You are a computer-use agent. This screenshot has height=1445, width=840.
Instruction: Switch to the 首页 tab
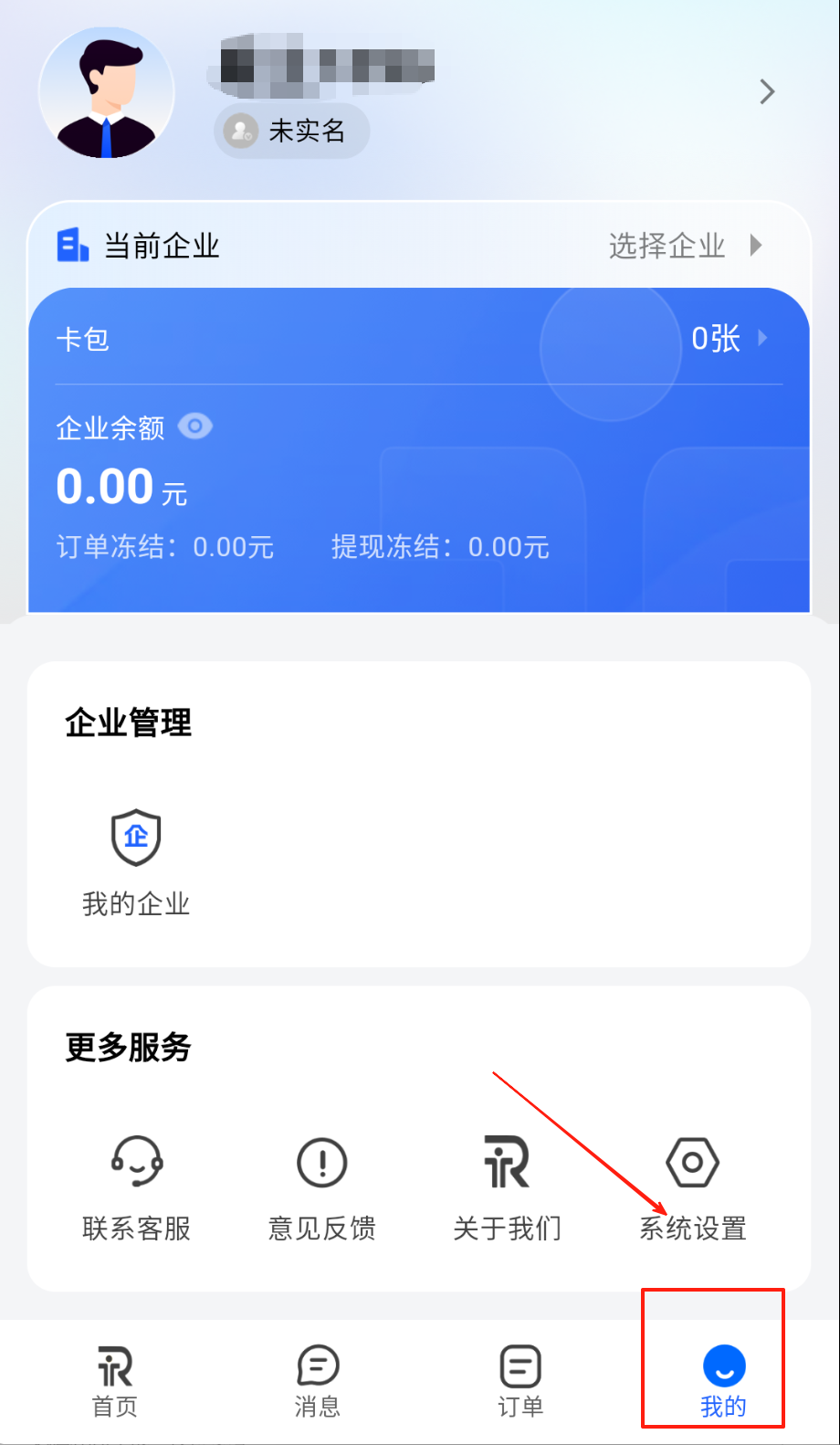(115, 1381)
